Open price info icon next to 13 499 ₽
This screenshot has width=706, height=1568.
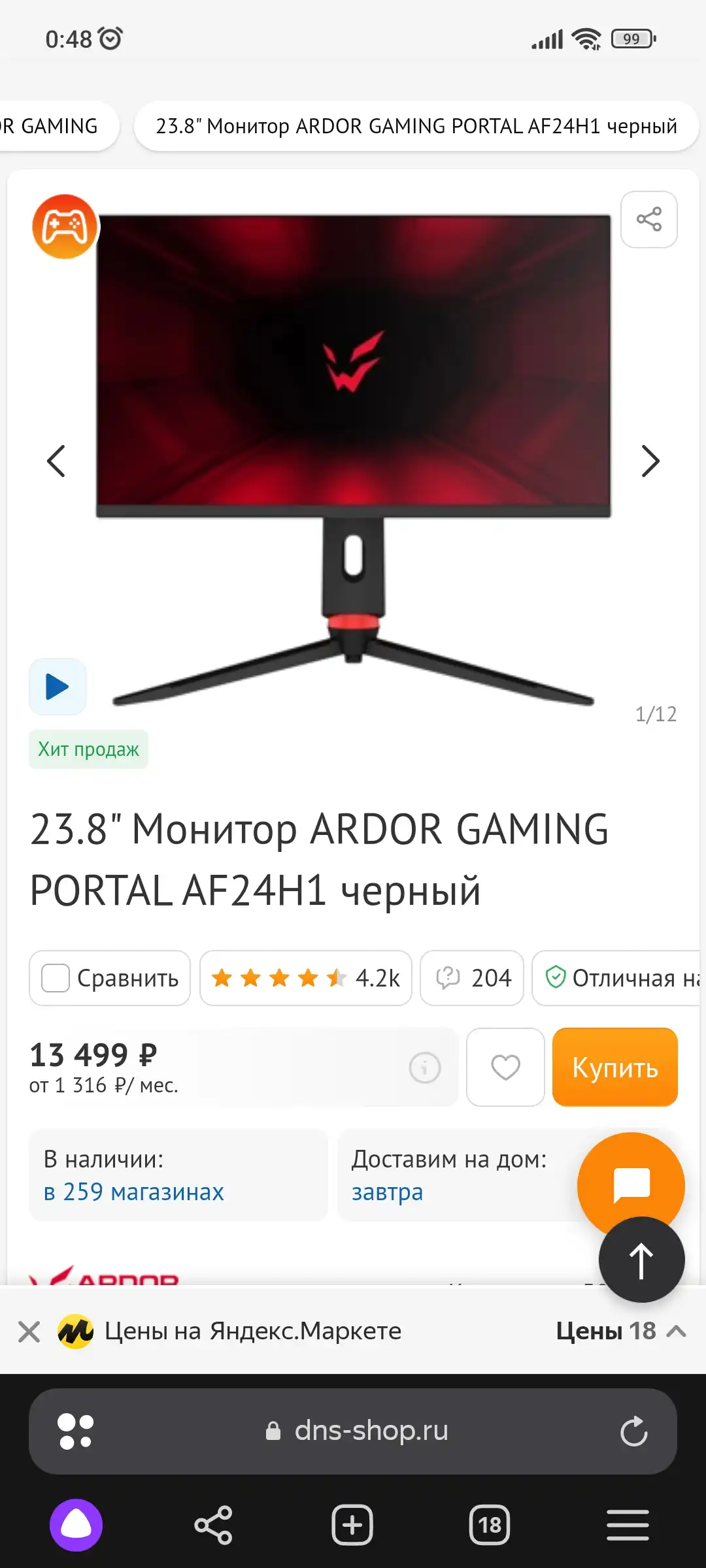(x=425, y=1068)
